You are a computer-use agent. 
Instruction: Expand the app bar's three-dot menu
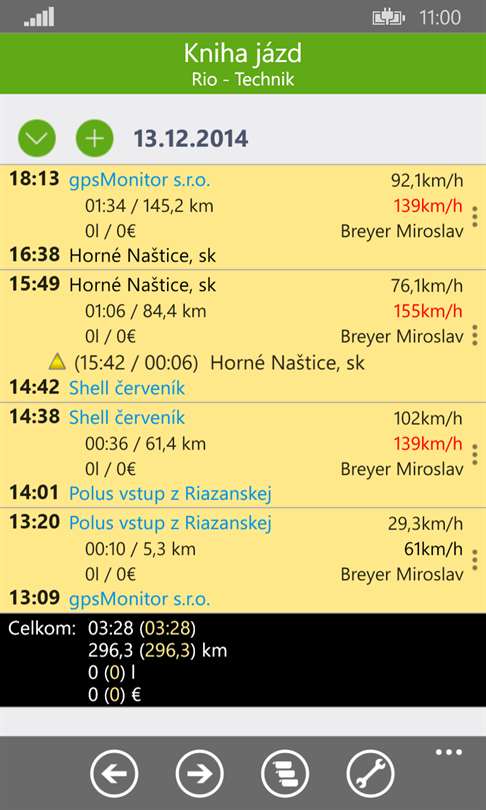tap(449, 752)
